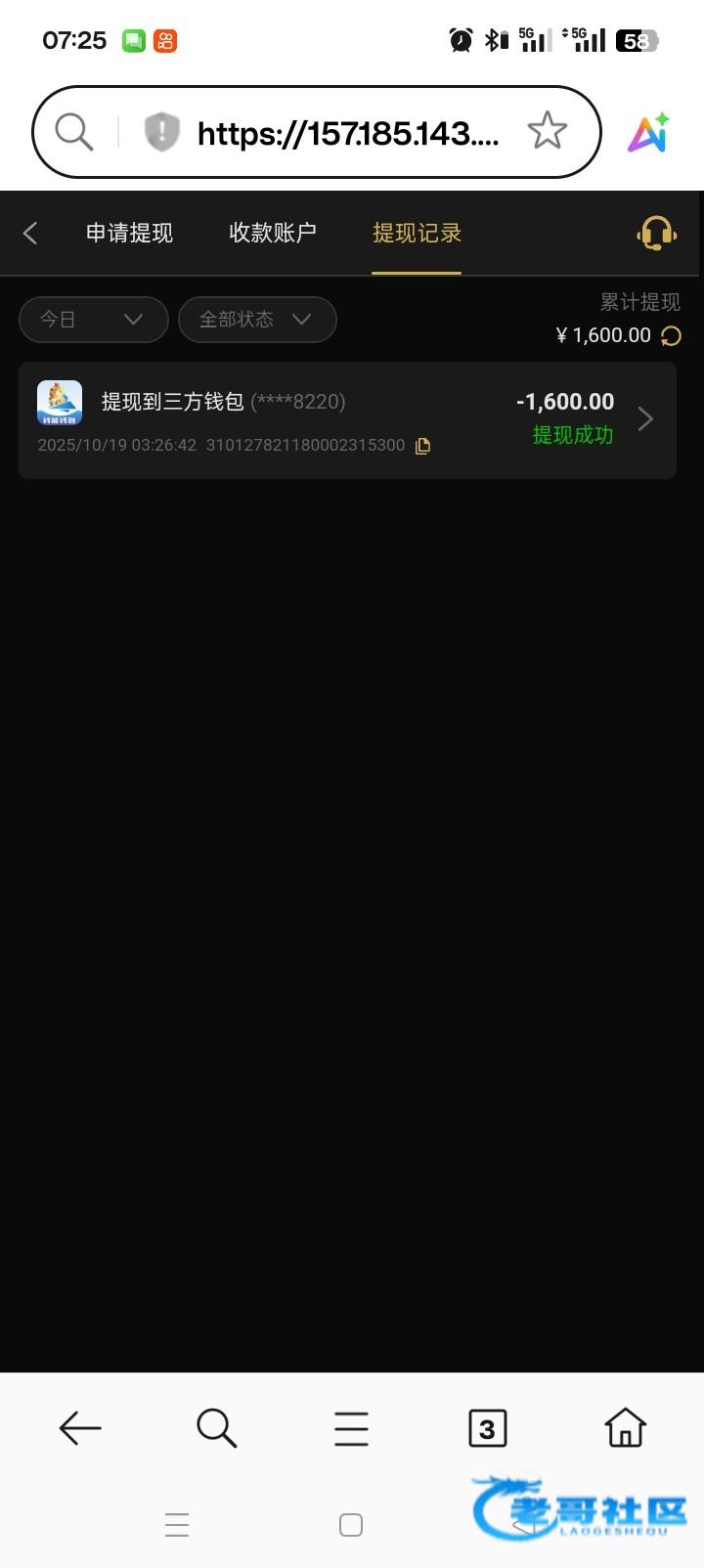This screenshot has width=704, height=1568.
Task: Tap the browser URL address bar
Action: point(348,132)
